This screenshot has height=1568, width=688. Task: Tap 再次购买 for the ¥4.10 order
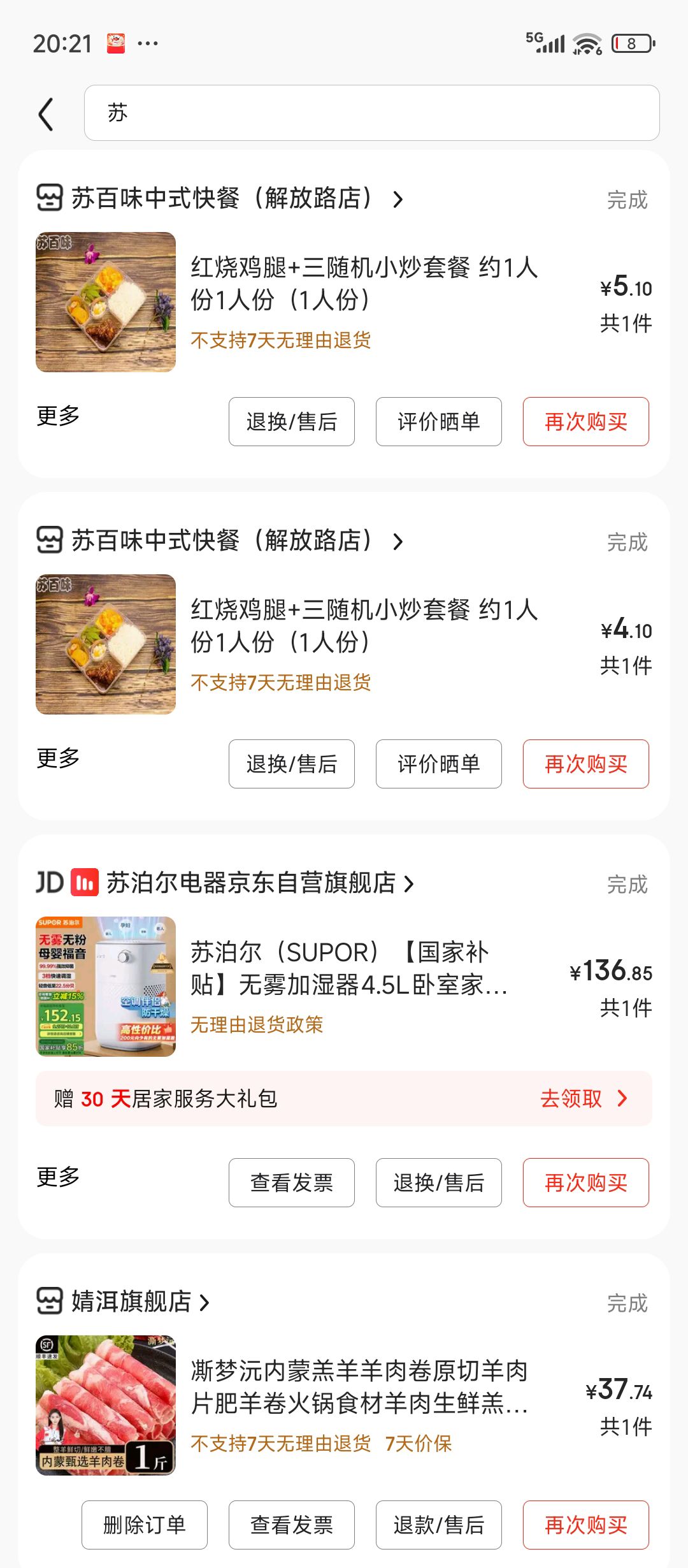585,764
